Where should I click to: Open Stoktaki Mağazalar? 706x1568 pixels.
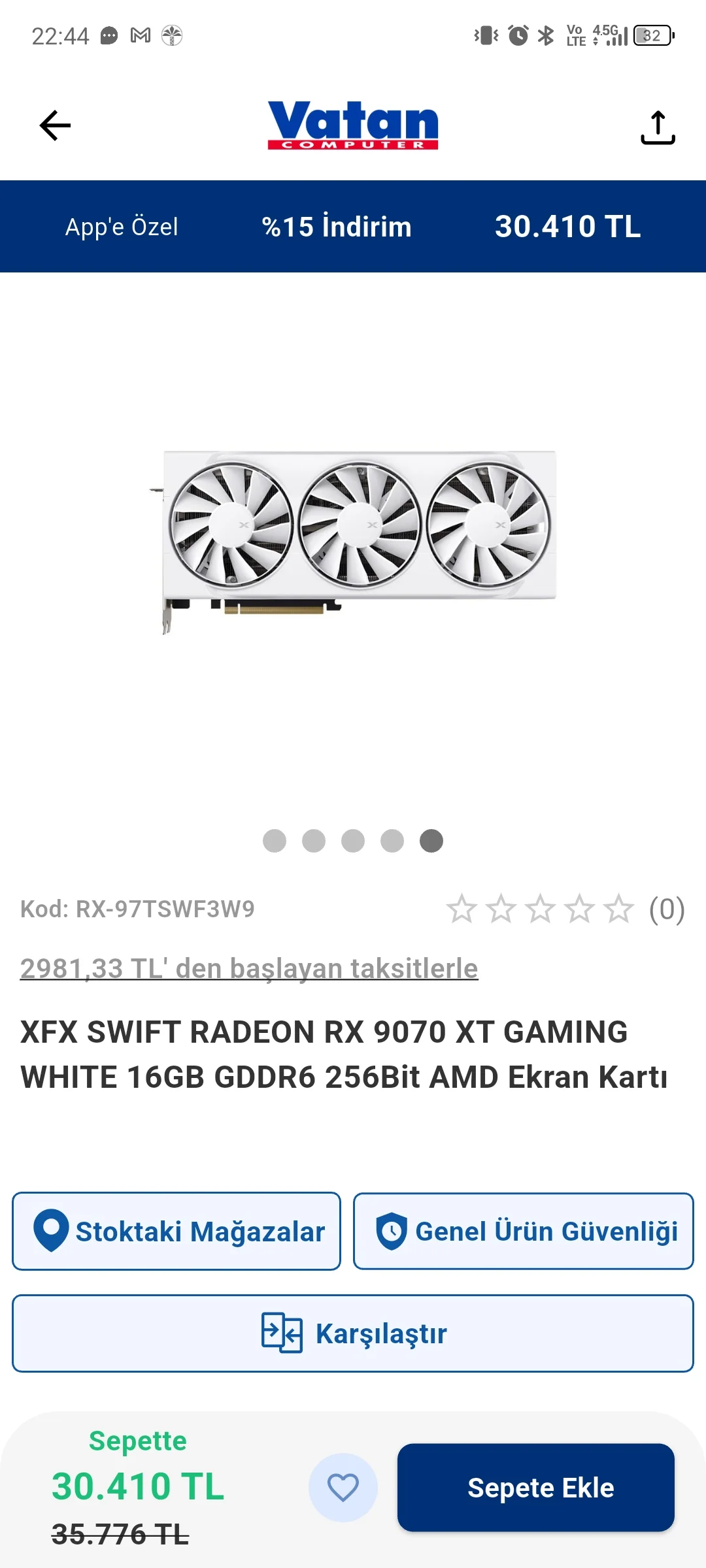176,1232
